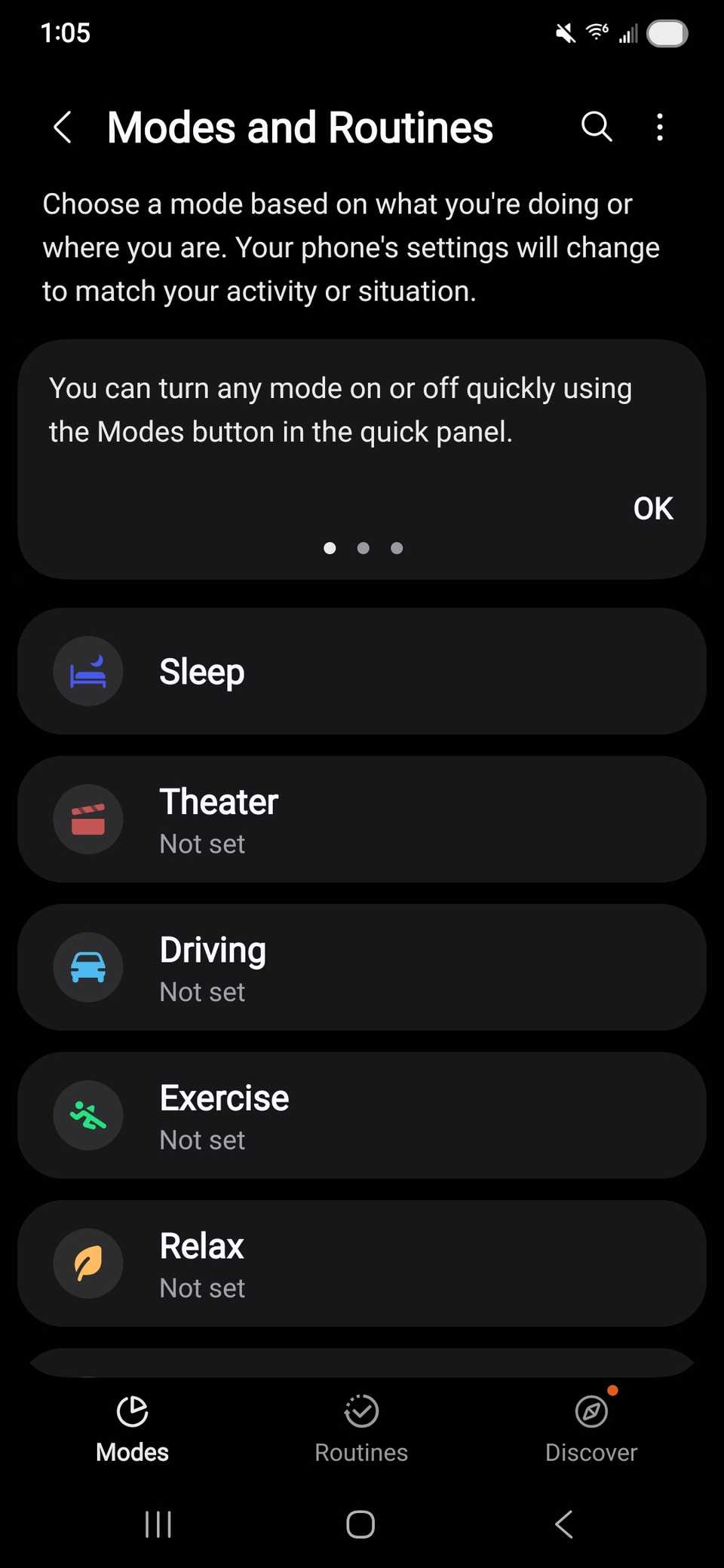Open the search icon
Viewport: 724px width, 1568px height.
(597, 127)
